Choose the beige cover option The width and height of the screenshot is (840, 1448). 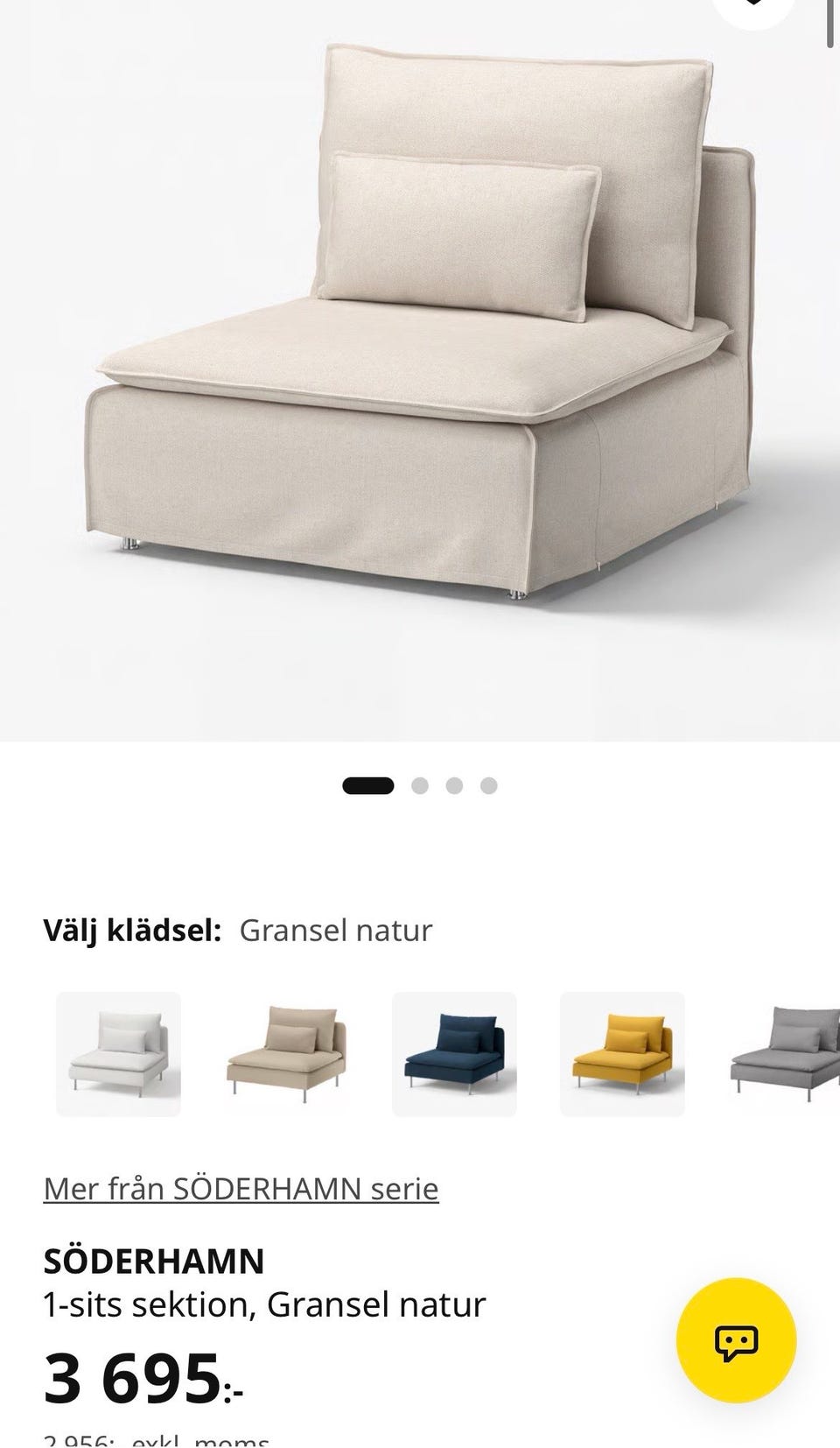pyautogui.click(x=286, y=1054)
